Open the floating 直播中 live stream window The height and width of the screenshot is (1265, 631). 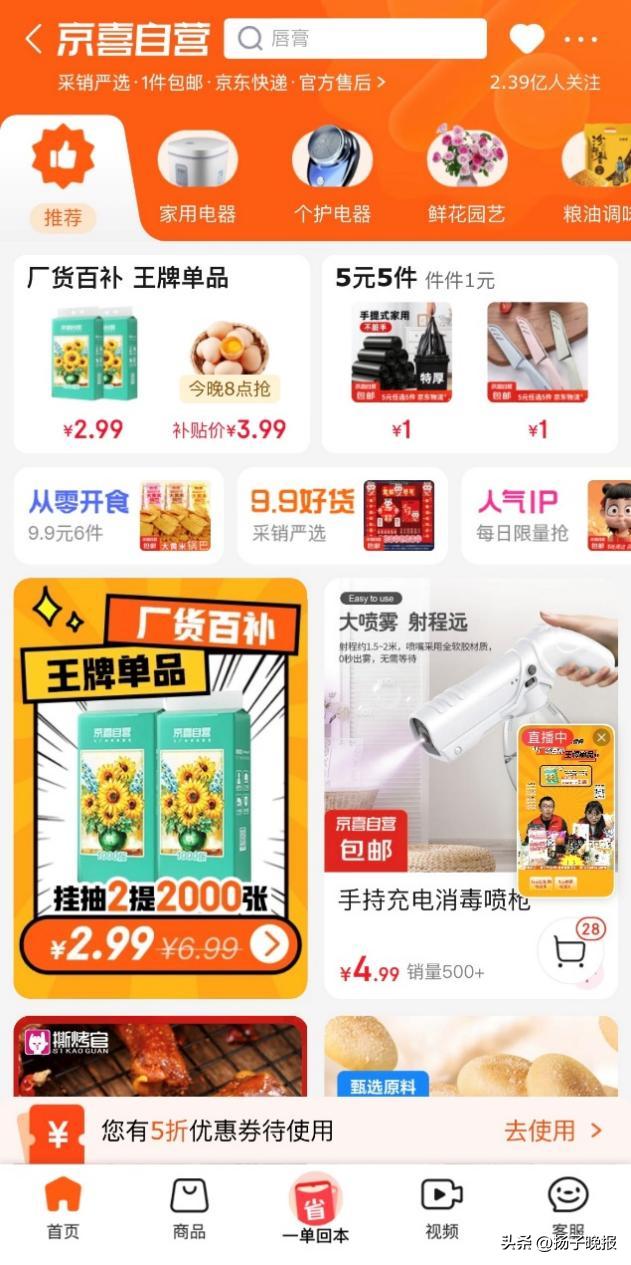pyautogui.click(x=565, y=811)
